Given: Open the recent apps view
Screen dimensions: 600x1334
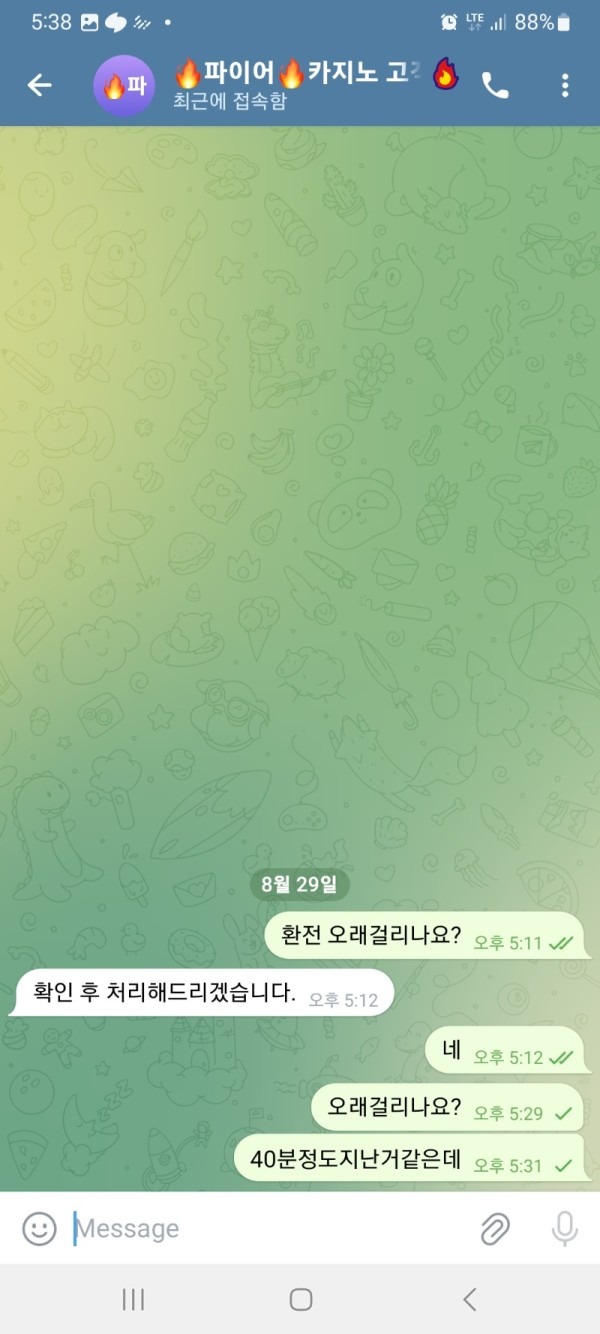Looking at the screenshot, I should coord(133,1299).
